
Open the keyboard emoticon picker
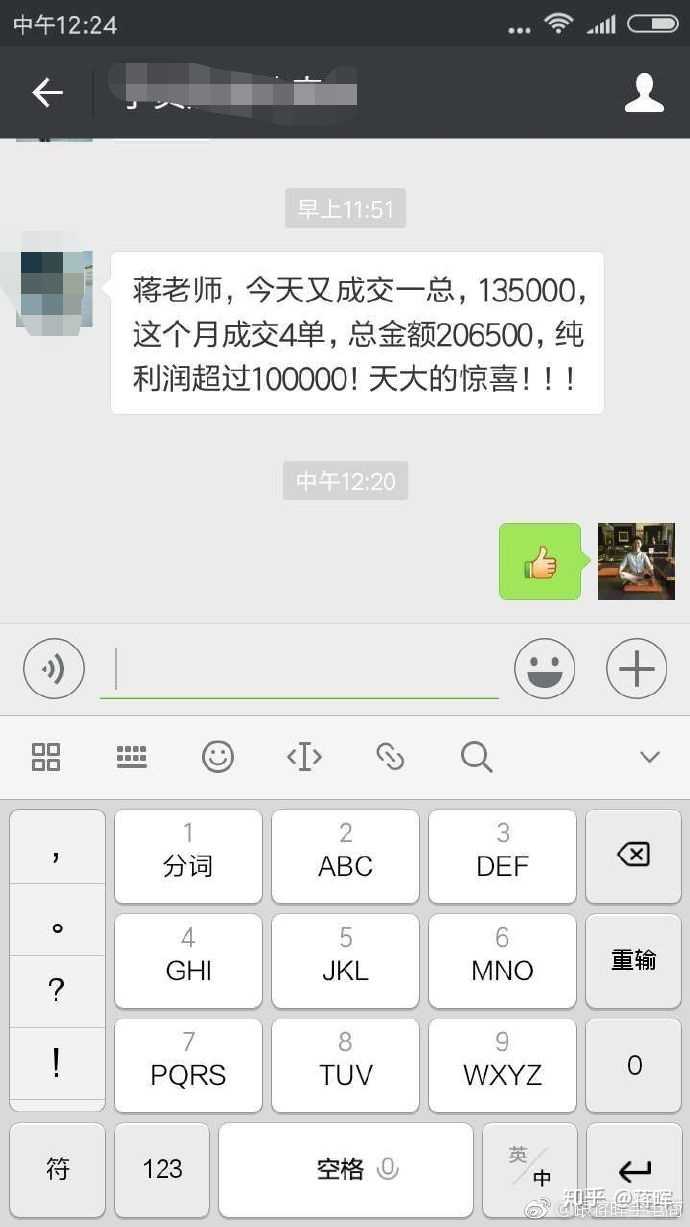tap(218, 757)
